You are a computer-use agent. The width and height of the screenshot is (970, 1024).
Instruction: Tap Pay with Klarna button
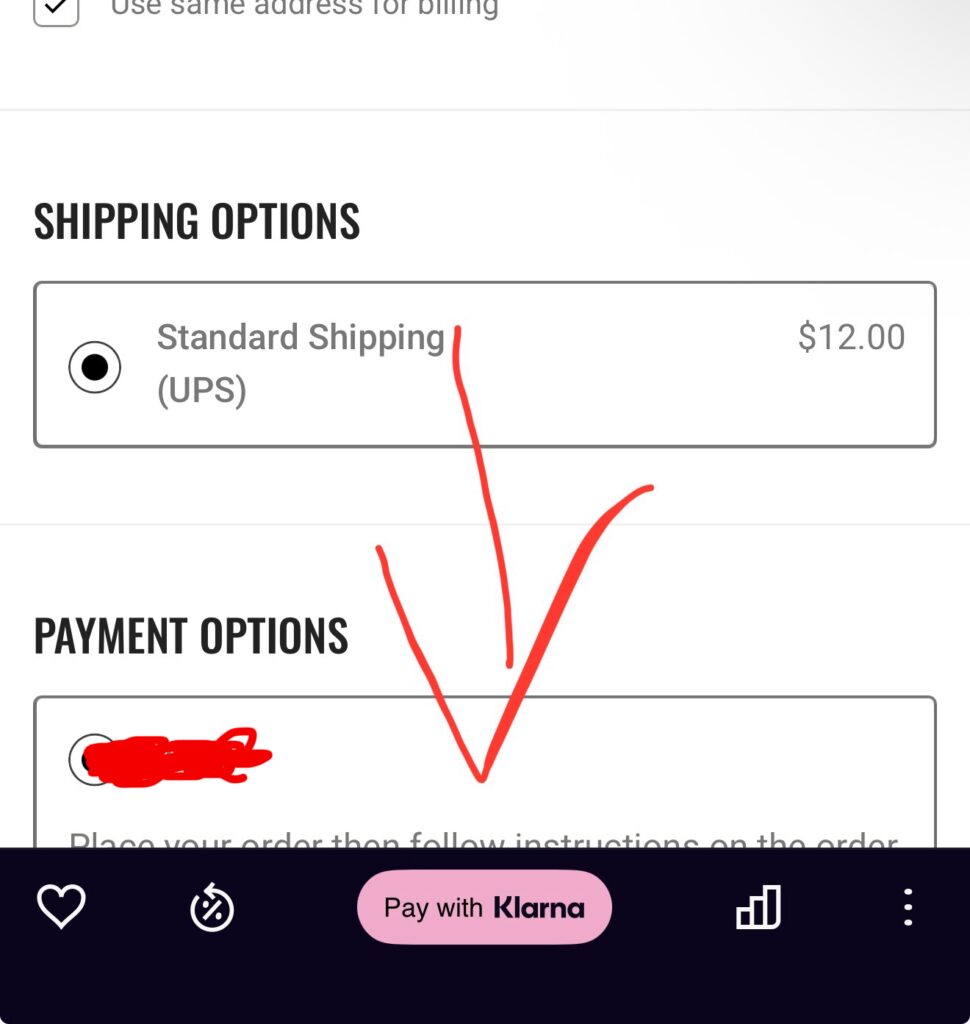484,907
